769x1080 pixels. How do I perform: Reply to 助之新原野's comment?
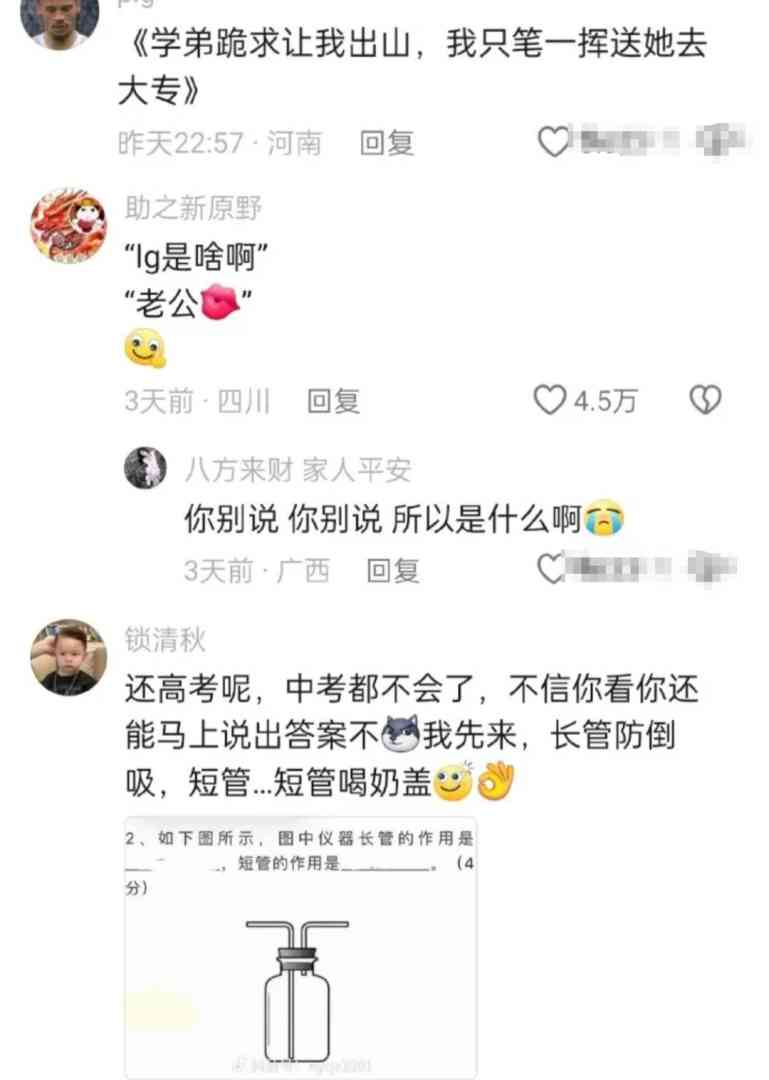tap(333, 402)
